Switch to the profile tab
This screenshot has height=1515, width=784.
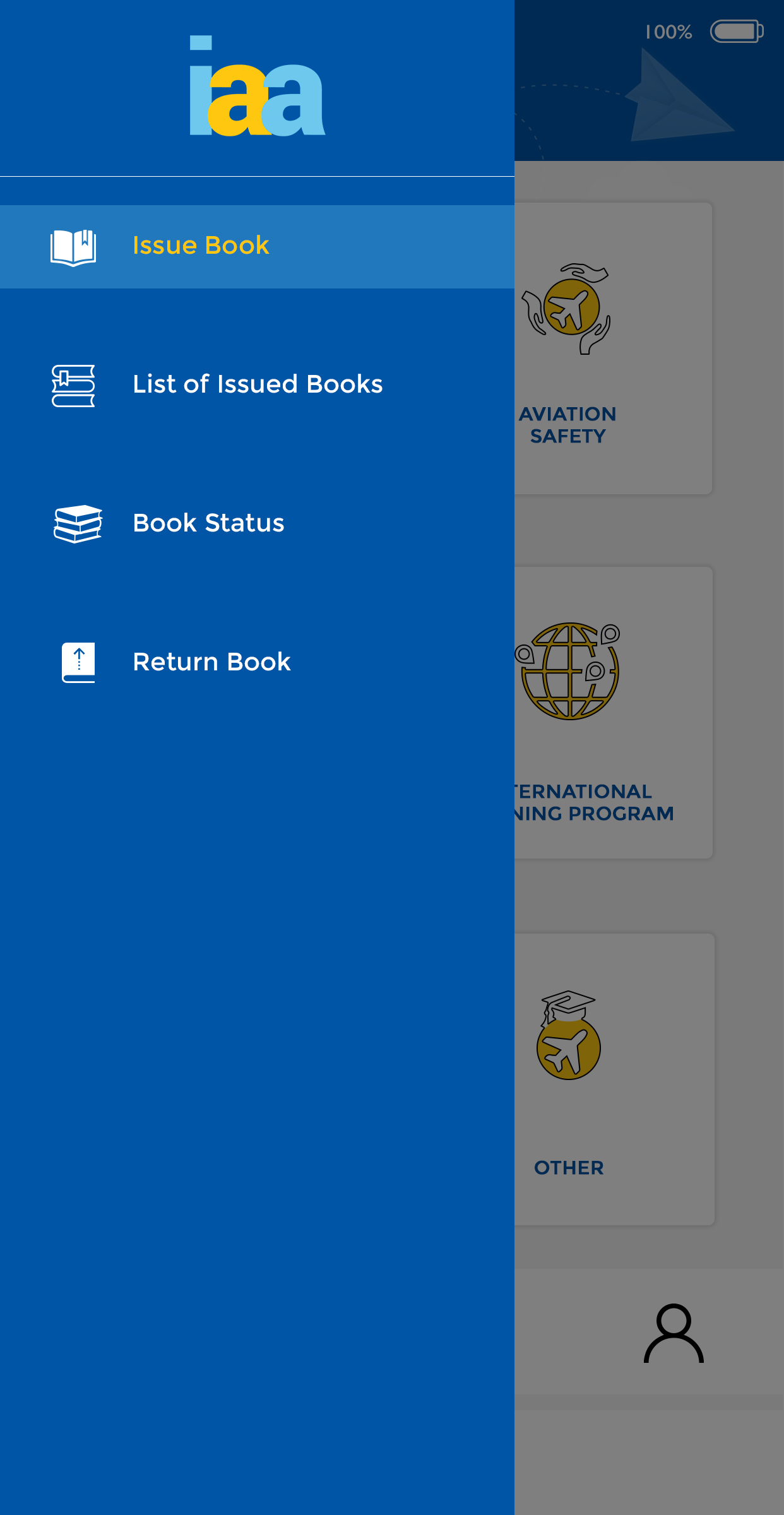[x=674, y=1333]
